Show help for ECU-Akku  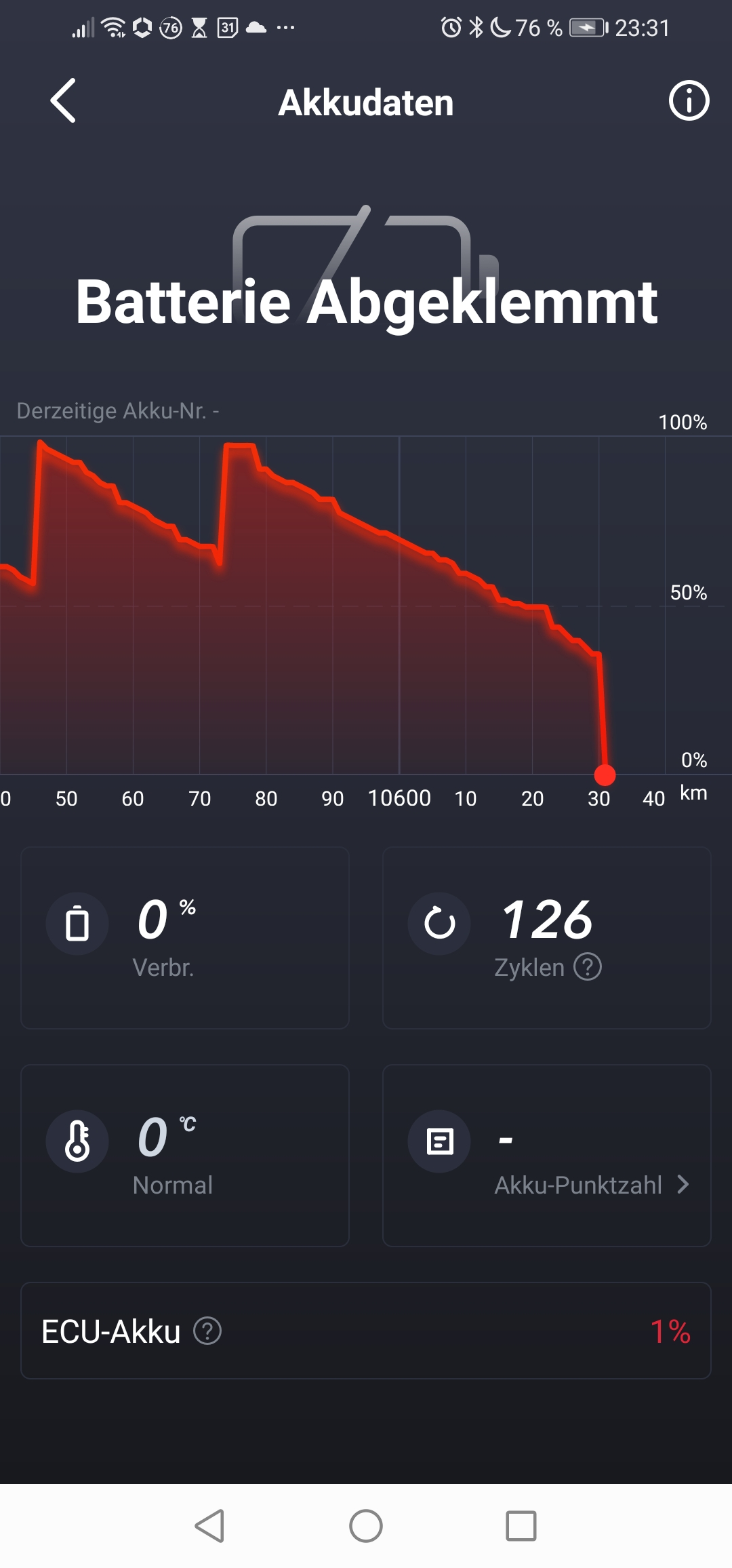(x=207, y=1331)
